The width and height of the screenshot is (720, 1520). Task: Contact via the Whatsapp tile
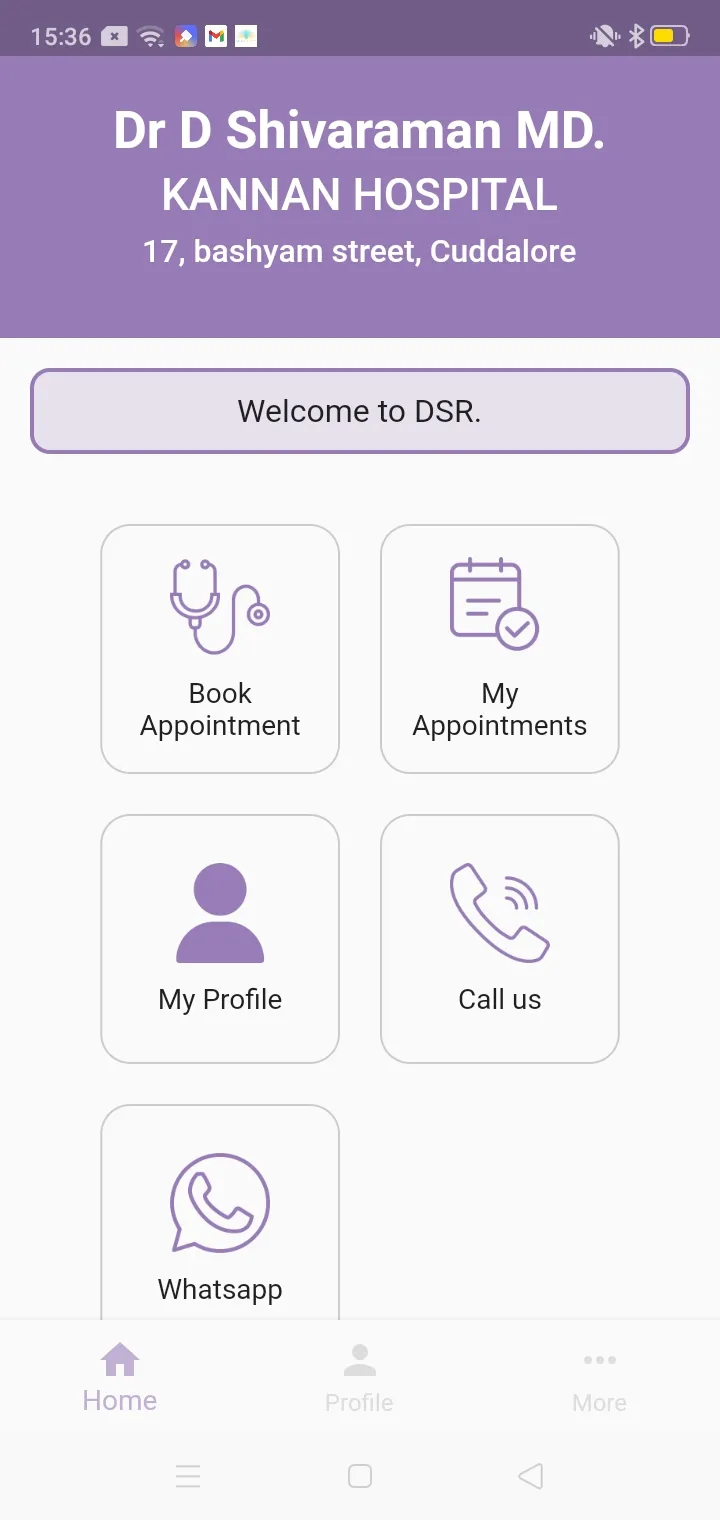click(220, 1212)
